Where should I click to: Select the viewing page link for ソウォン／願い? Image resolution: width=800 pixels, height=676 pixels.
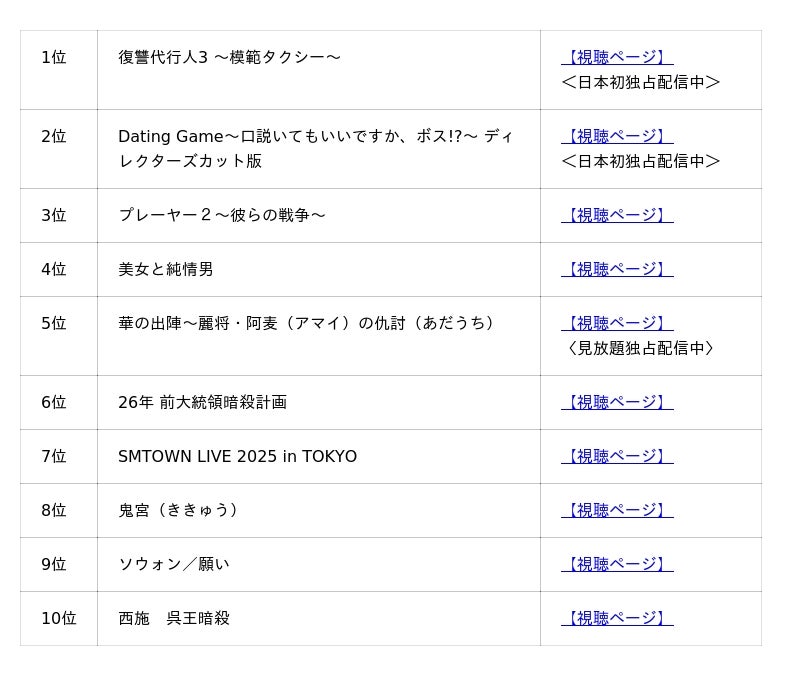coord(616,564)
